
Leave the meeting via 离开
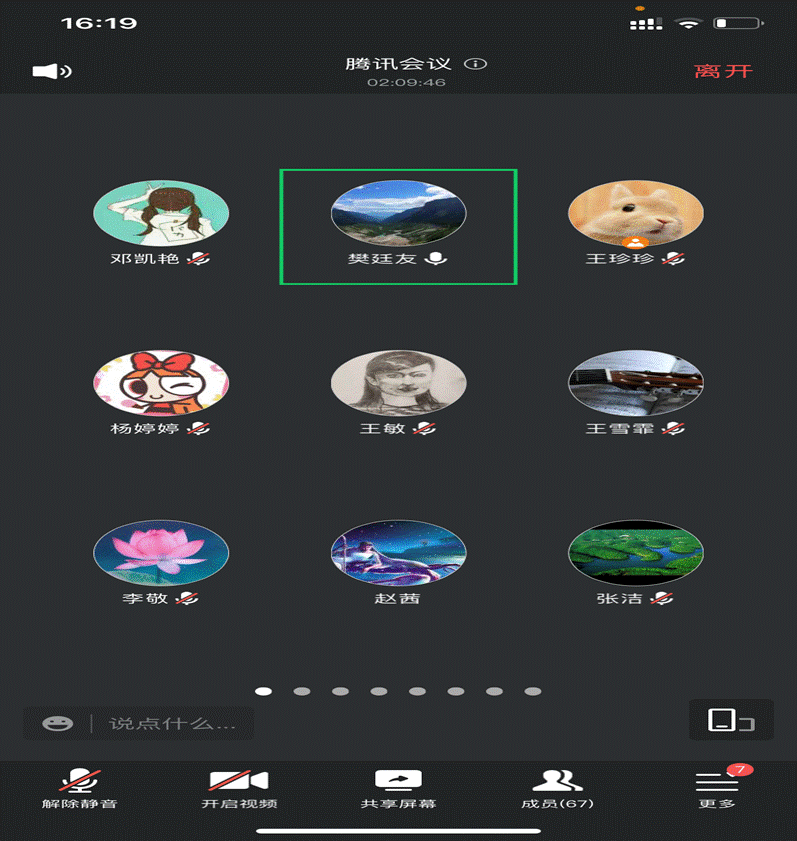pyautogui.click(x=723, y=71)
